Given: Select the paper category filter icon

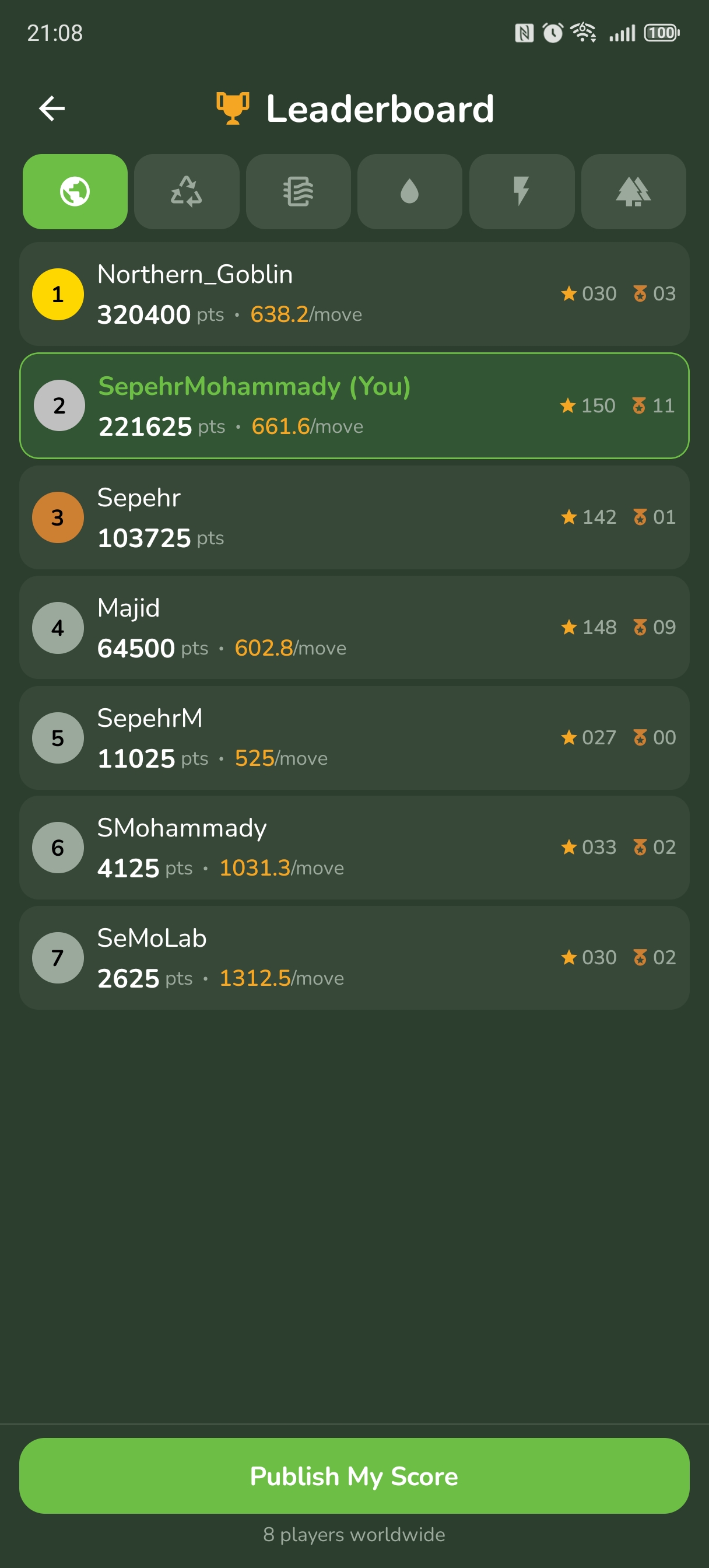Looking at the screenshot, I should [x=297, y=192].
